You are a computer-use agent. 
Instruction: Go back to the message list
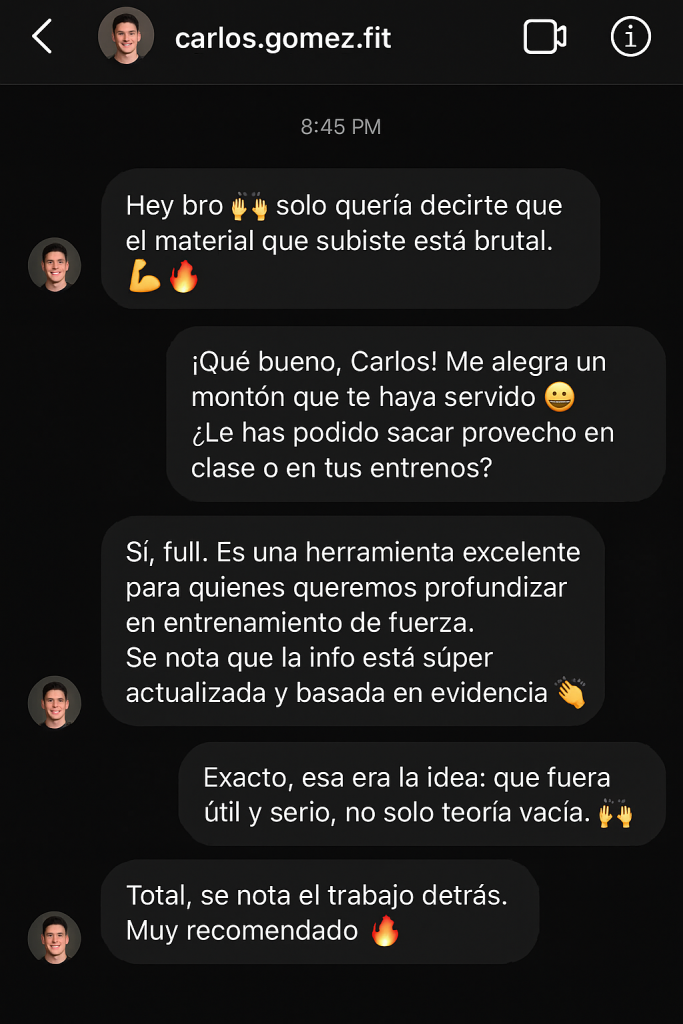tap(41, 38)
